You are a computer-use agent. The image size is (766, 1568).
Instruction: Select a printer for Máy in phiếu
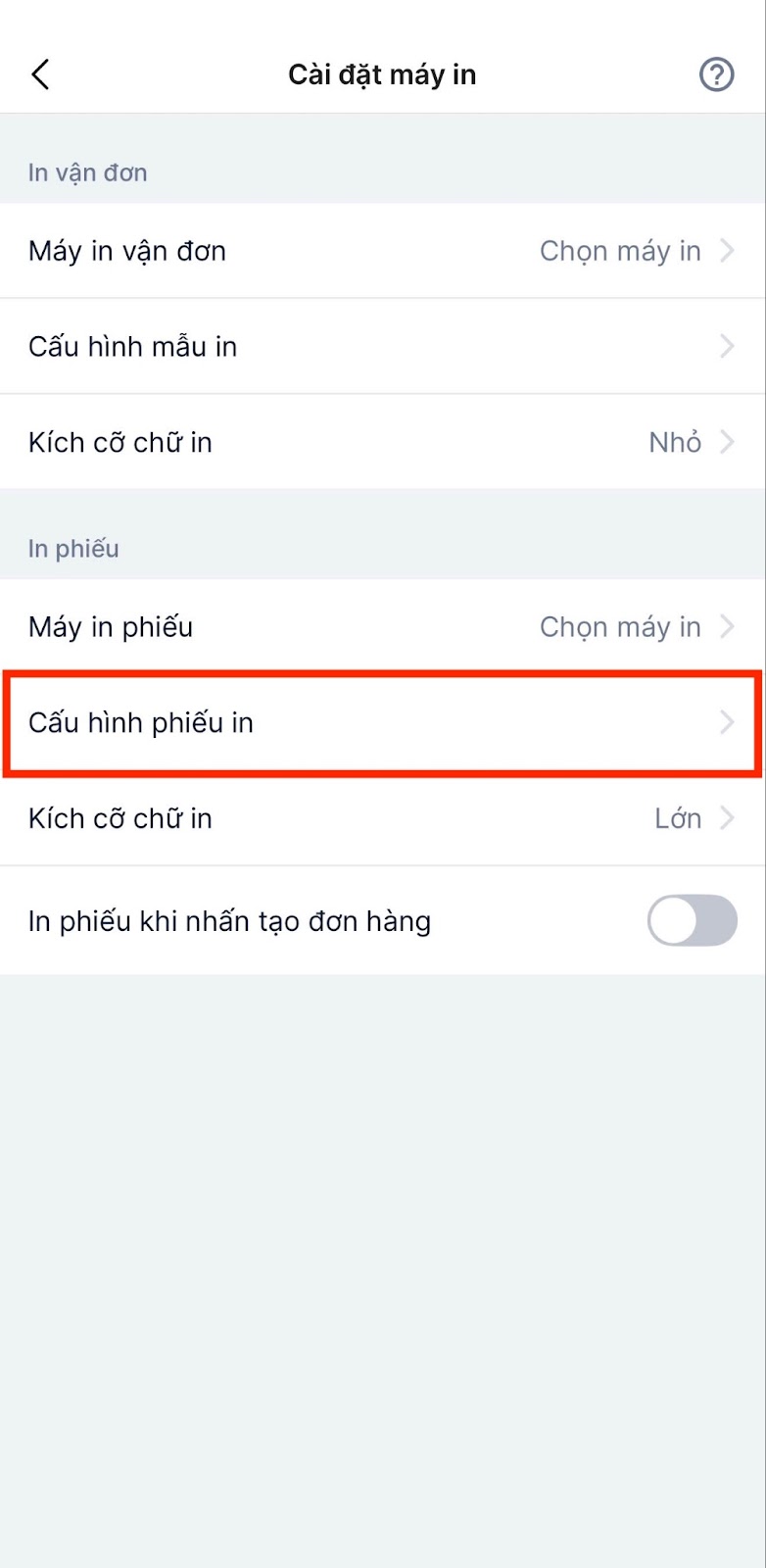pos(383,627)
